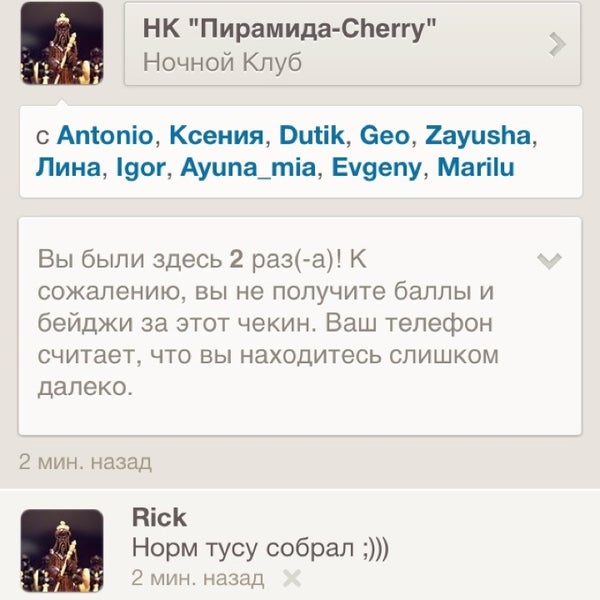Open Geo's profile
Screen dimensions: 600x600
pos(384,135)
